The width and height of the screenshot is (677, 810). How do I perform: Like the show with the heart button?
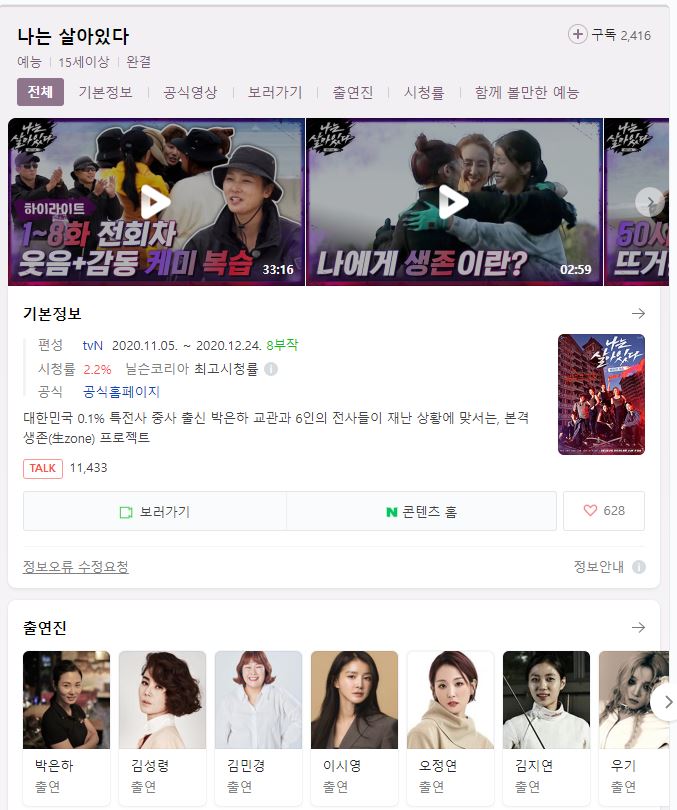(603, 511)
